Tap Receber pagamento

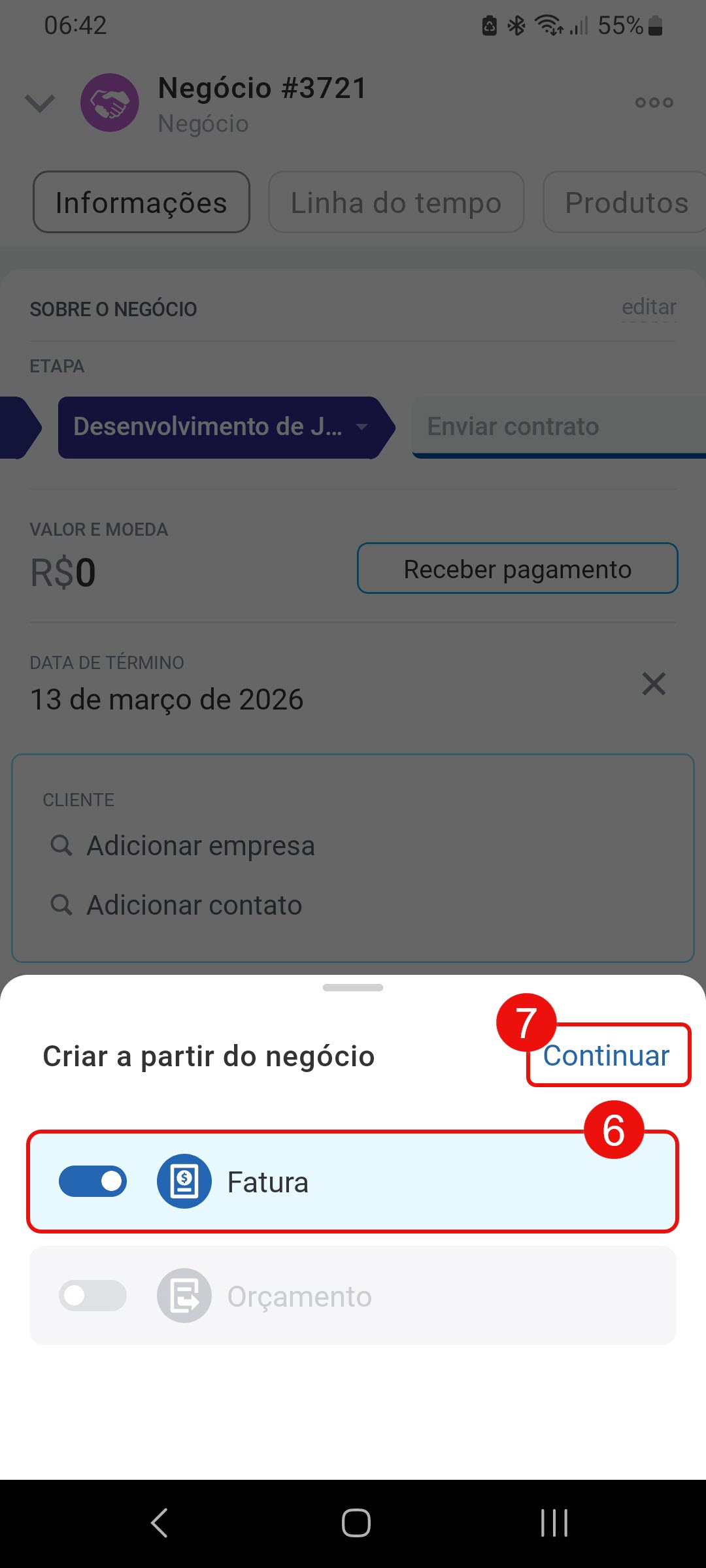coord(517,568)
